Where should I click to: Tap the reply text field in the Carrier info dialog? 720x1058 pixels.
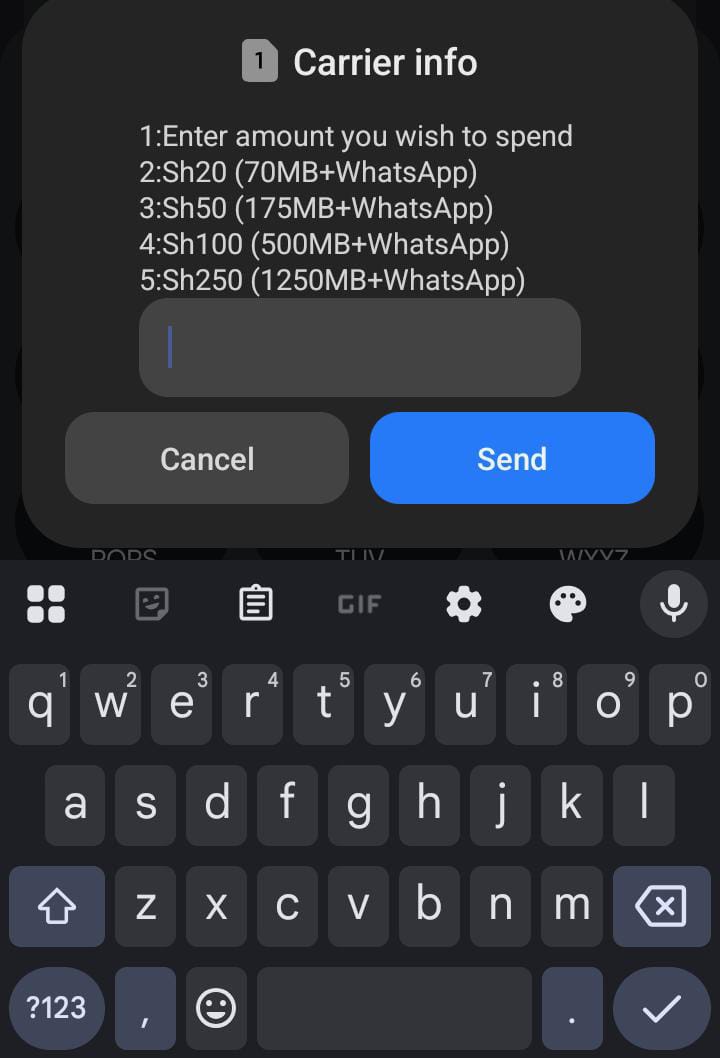(359, 347)
